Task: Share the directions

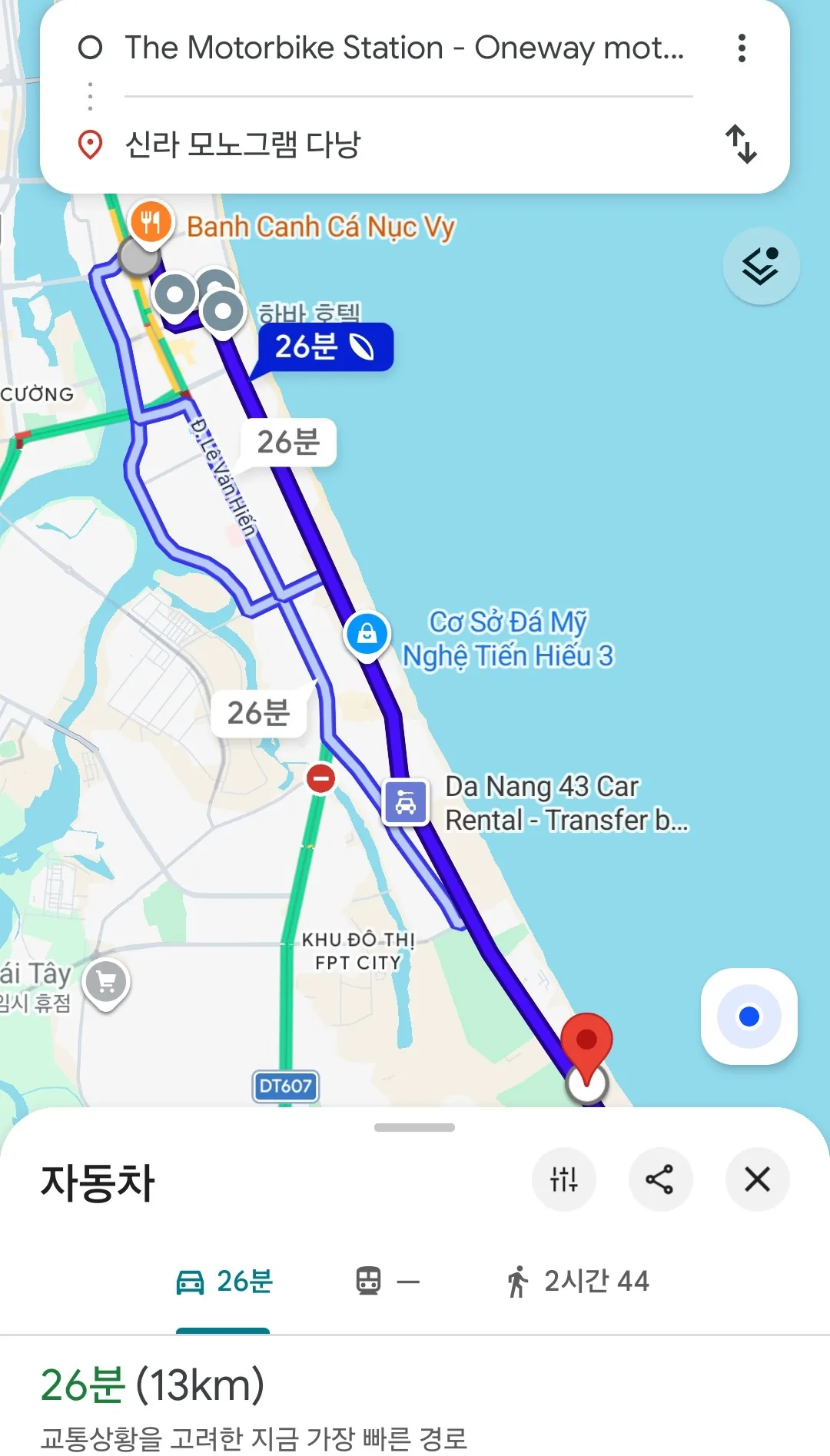Action: (x=661, y=1179)
